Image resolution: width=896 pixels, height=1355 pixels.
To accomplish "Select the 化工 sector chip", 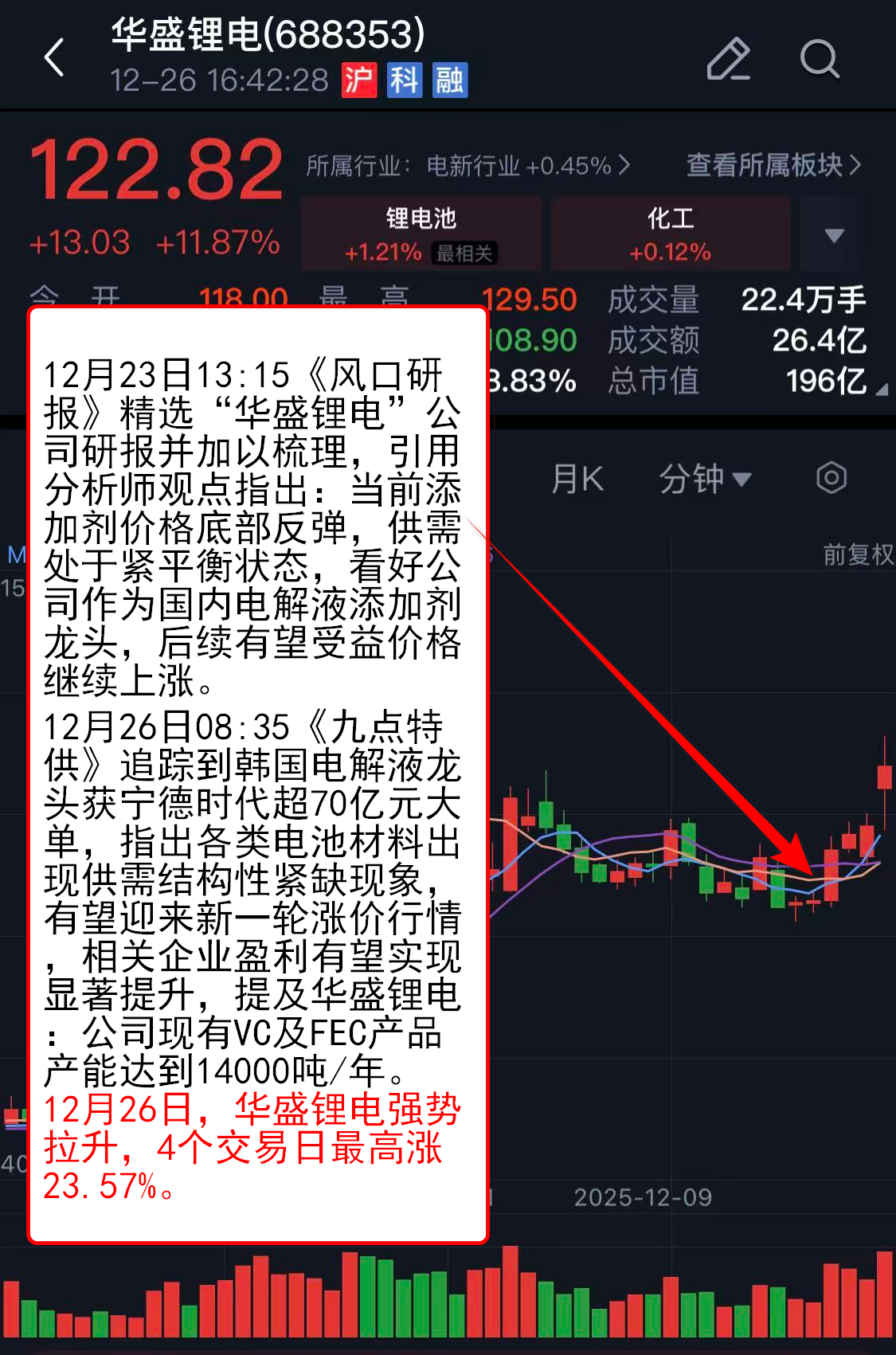I will tap(670, 234).
